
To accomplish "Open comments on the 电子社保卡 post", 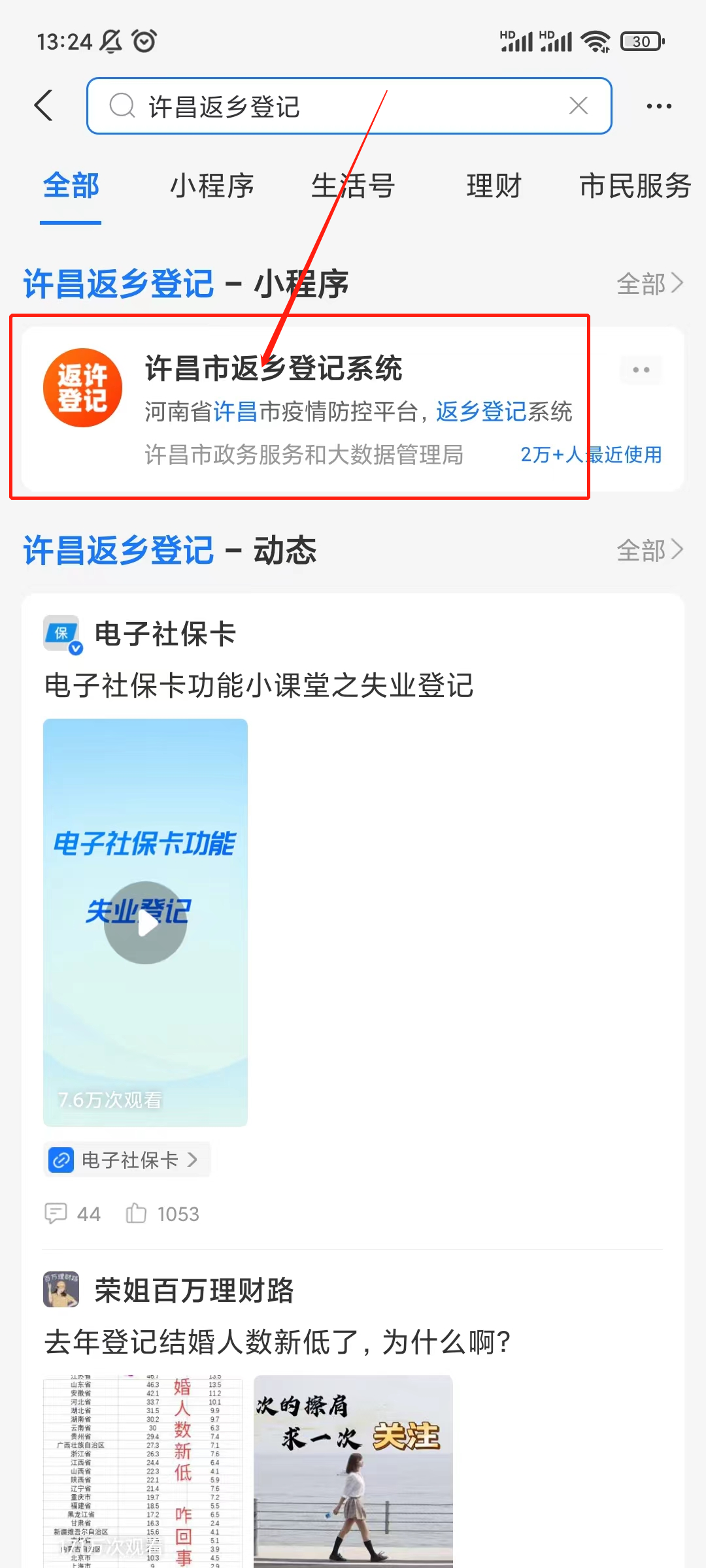I will [72, 1213].
